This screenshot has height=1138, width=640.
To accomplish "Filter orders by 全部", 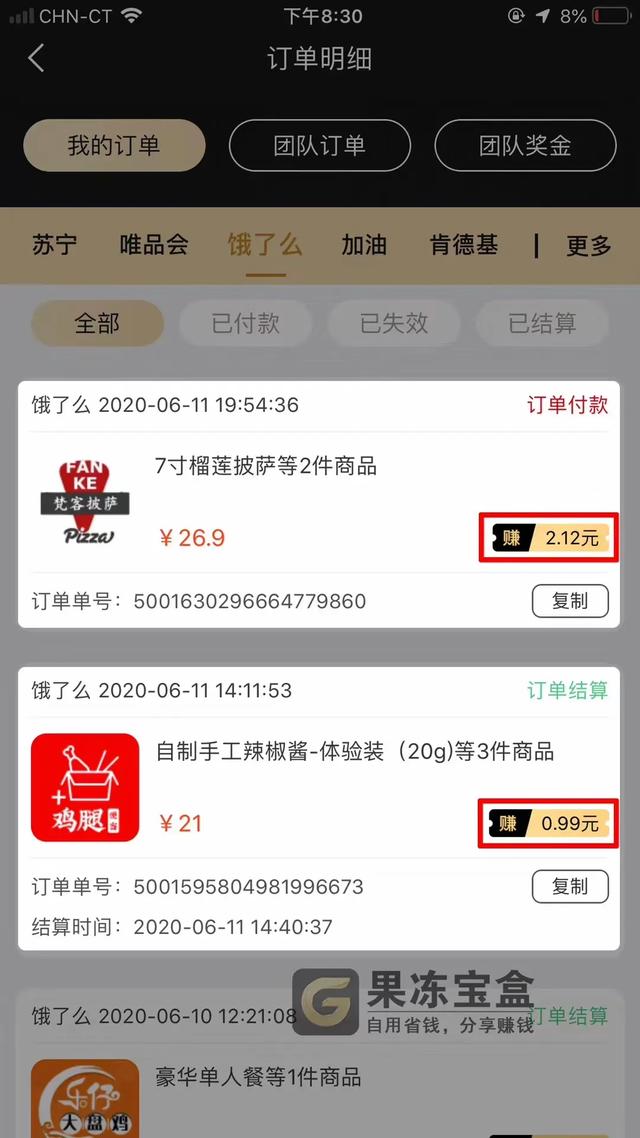I will (x=97, y=323).
